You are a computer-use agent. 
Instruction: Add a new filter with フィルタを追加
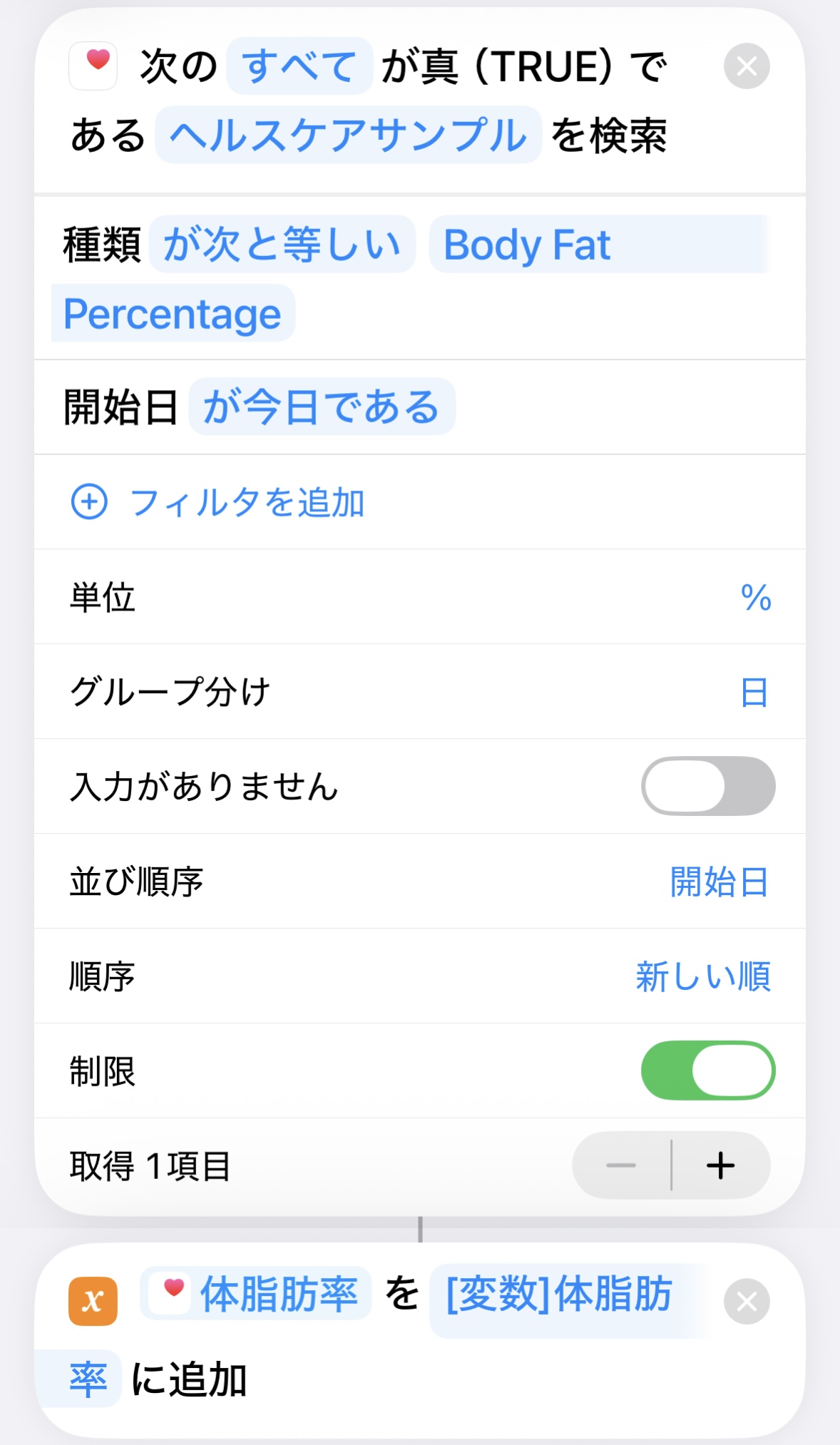tap(250, 502)
